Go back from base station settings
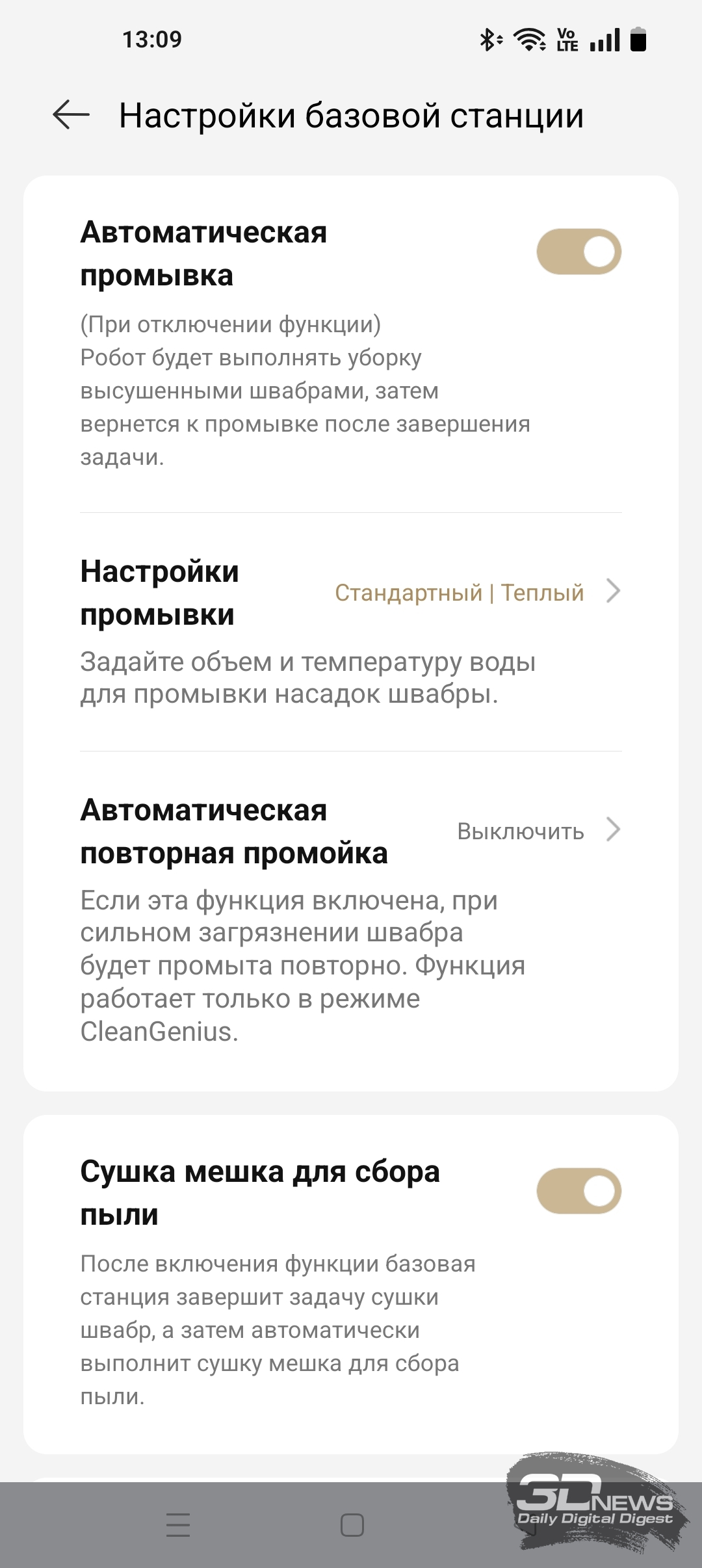This screenshot has width=702, height=1568. click(x=71, y=116)
